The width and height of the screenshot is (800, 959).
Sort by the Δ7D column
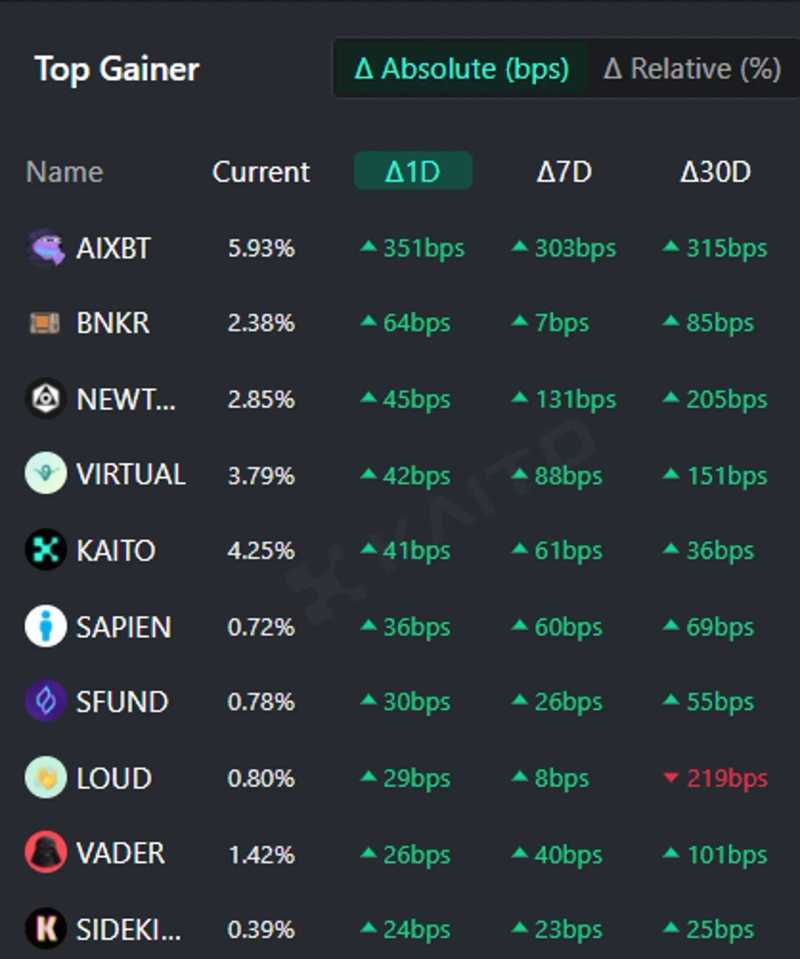tap(564, 172)
